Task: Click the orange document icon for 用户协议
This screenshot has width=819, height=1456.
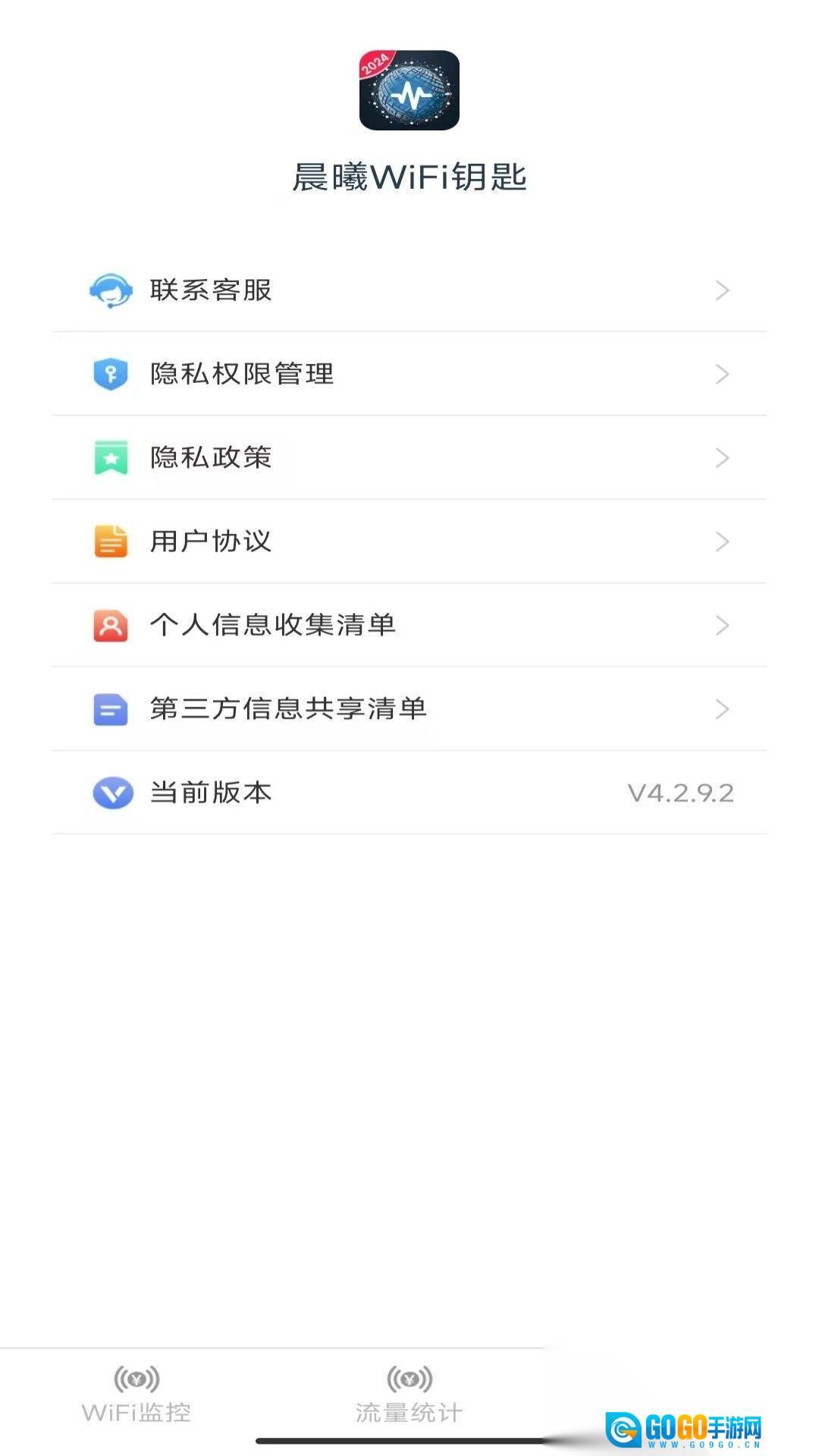Action: point(111,541)
